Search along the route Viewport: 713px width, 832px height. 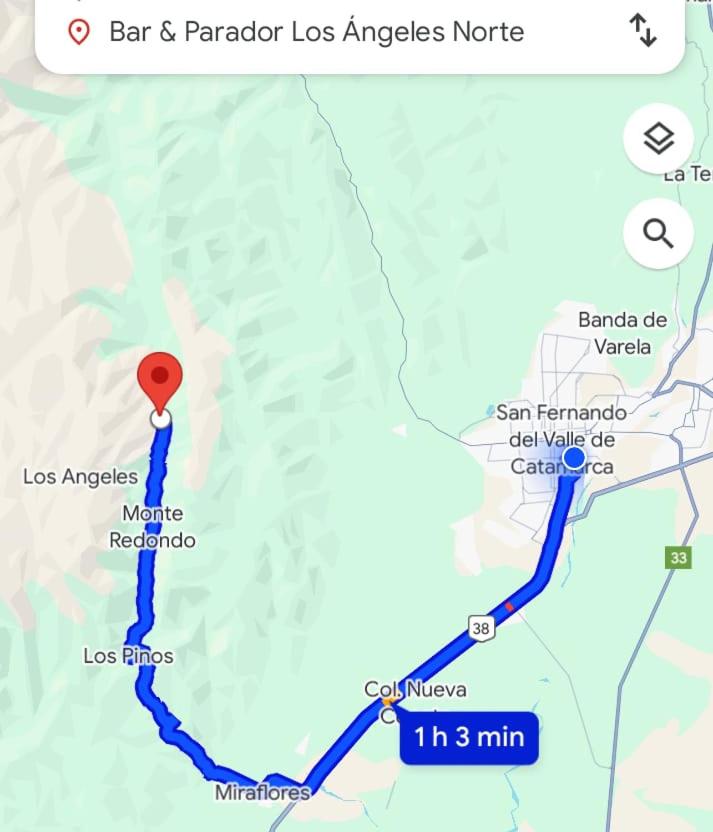tap(658, 234)
